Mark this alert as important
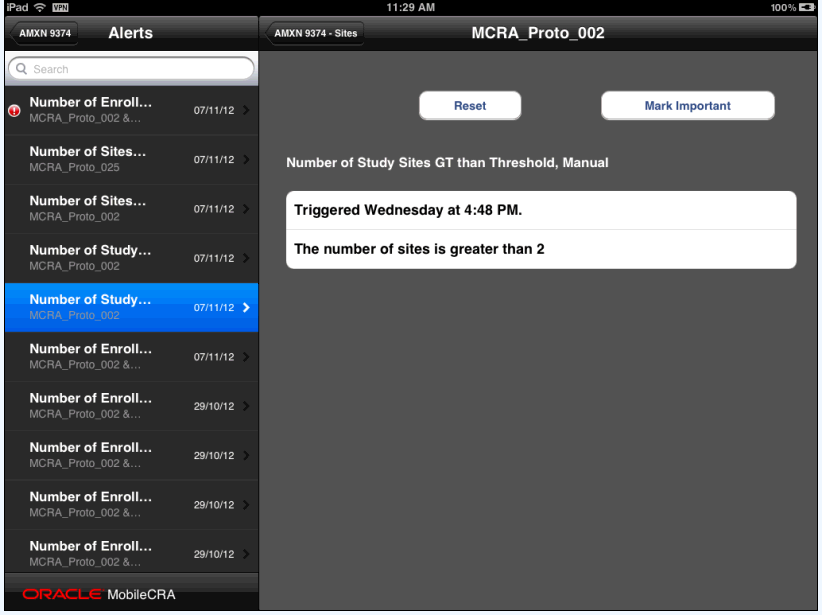 click(x=687, y=106)
